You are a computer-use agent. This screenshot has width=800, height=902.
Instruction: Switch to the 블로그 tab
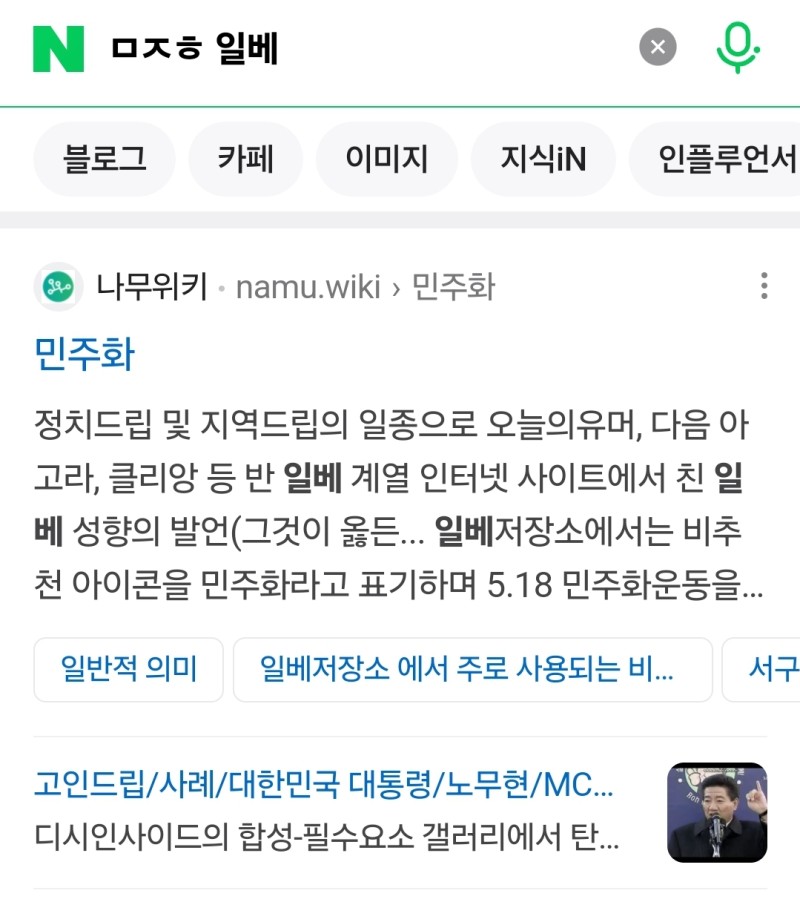(x=104, y=159)
